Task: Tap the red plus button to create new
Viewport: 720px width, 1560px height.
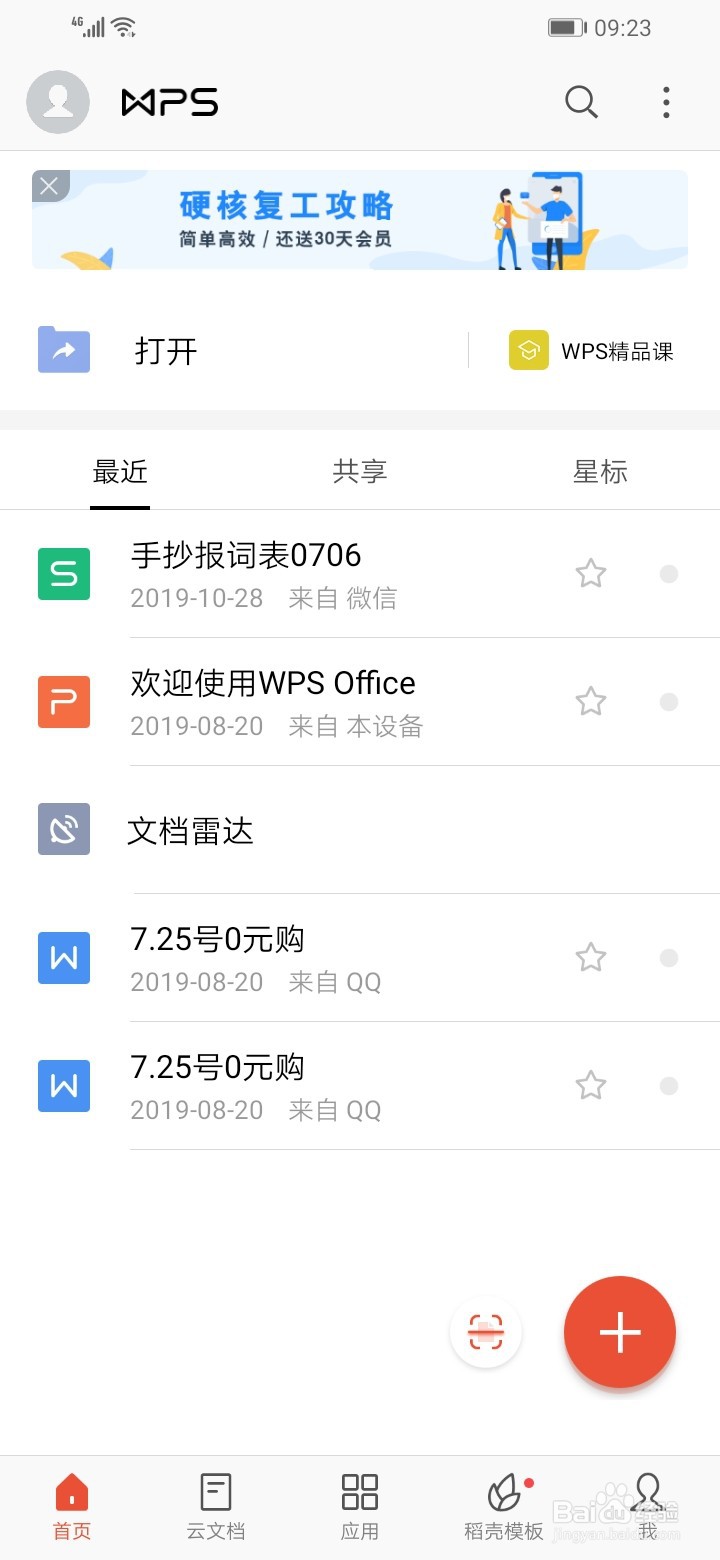Action: (x=620, y=1332)
